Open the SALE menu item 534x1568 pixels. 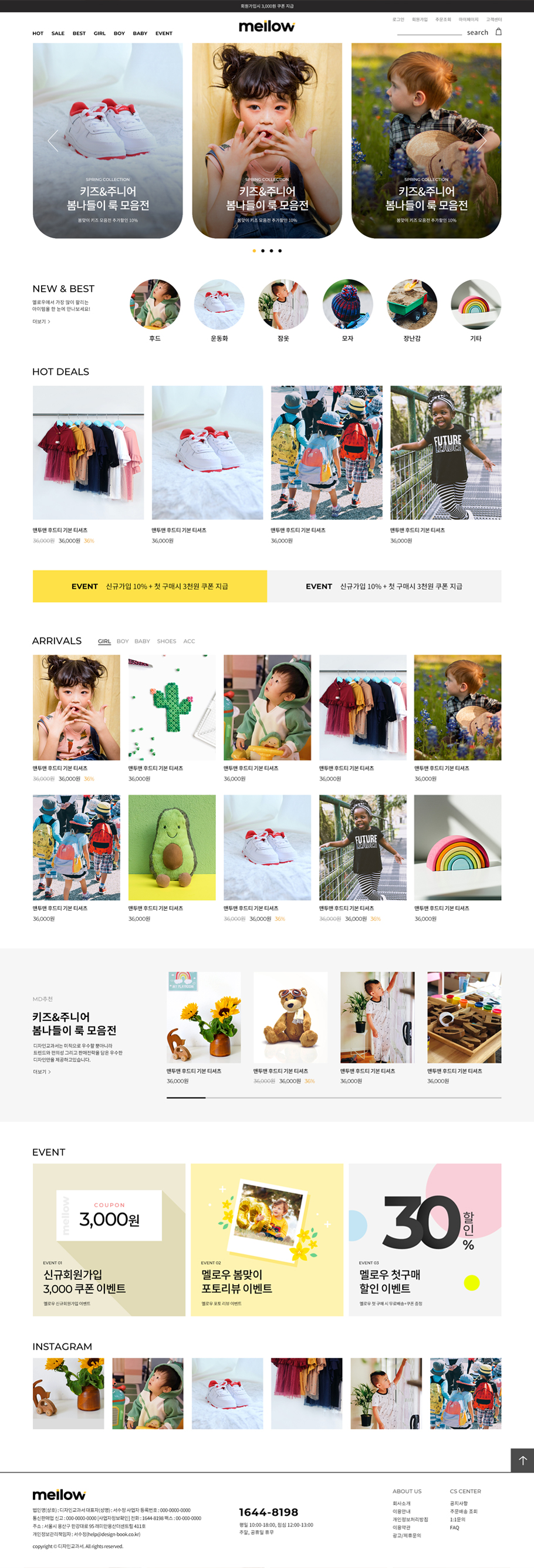click(x=58, y=33)
